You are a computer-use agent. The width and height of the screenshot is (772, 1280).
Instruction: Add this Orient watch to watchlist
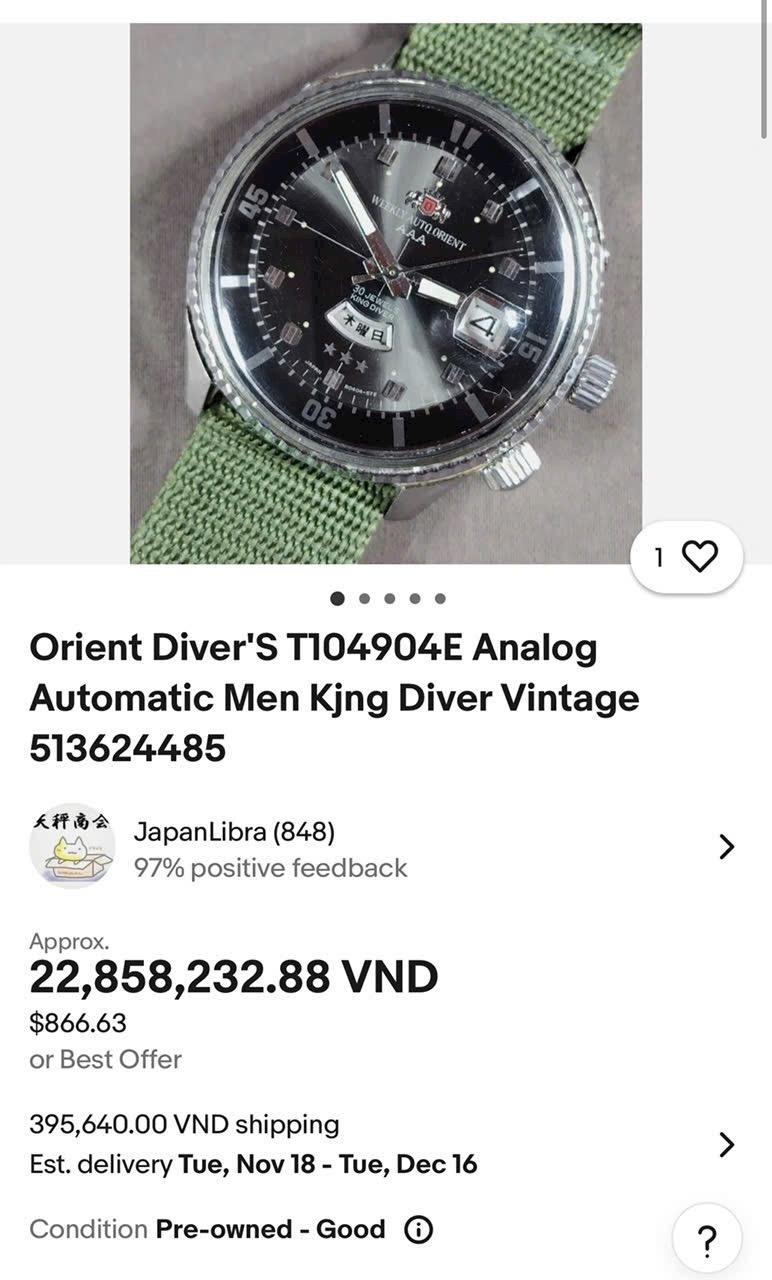tap(698, 557)
